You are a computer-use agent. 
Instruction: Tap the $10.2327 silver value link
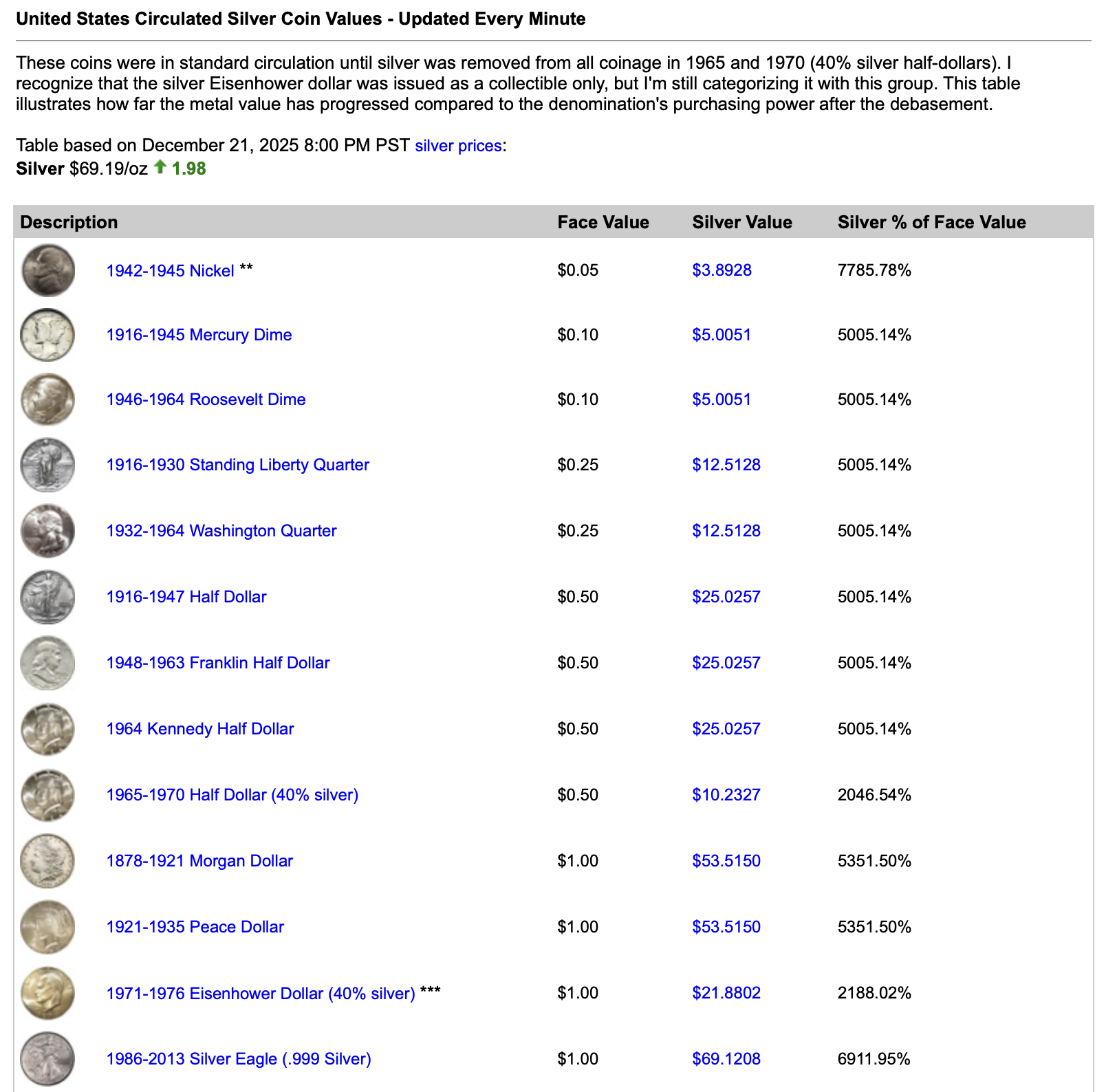pyautogui.click(x=726, y=795)
